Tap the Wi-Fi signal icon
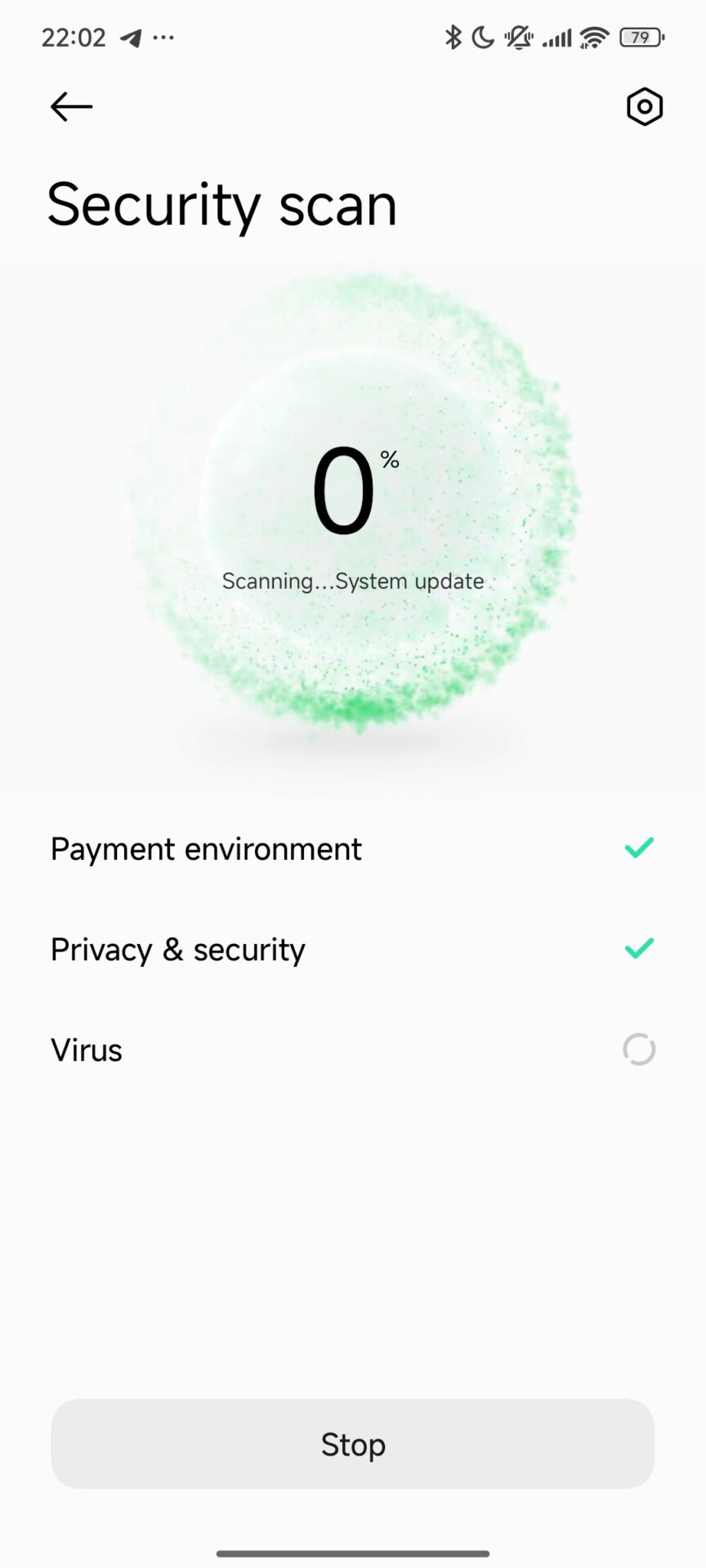The image size is (706, 1568). point(596,37)
